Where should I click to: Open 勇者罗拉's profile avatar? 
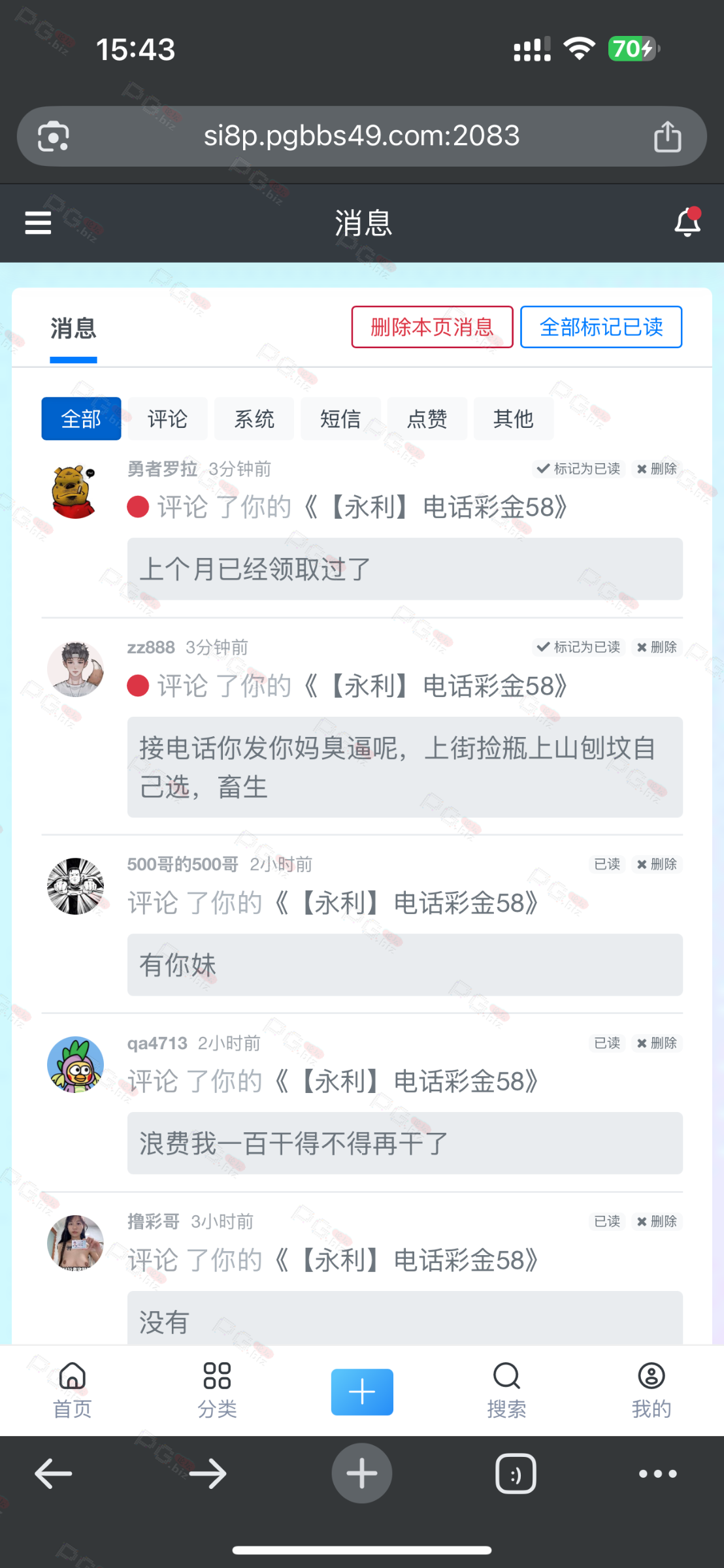coord(74,492)
